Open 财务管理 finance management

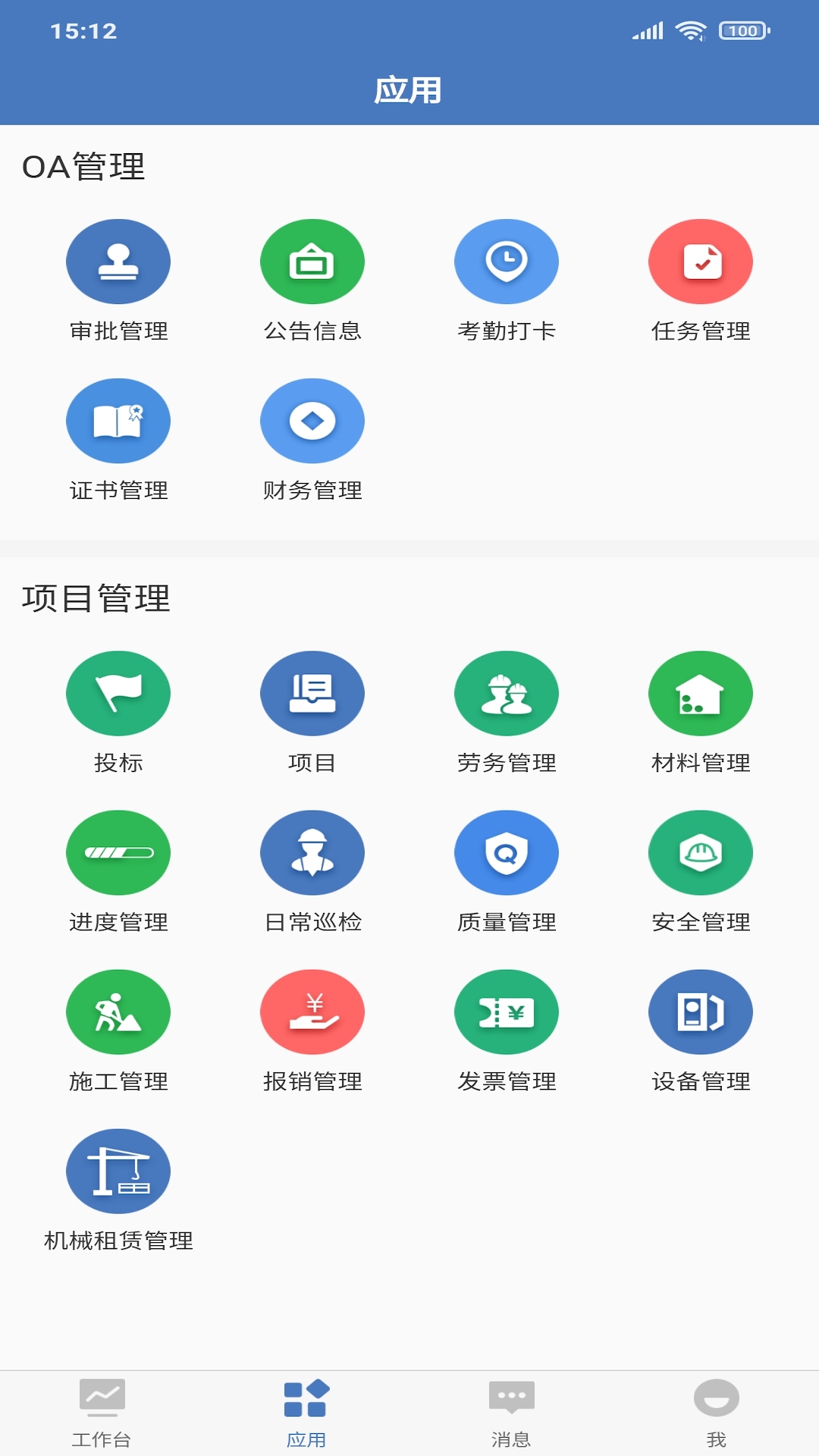312,422
